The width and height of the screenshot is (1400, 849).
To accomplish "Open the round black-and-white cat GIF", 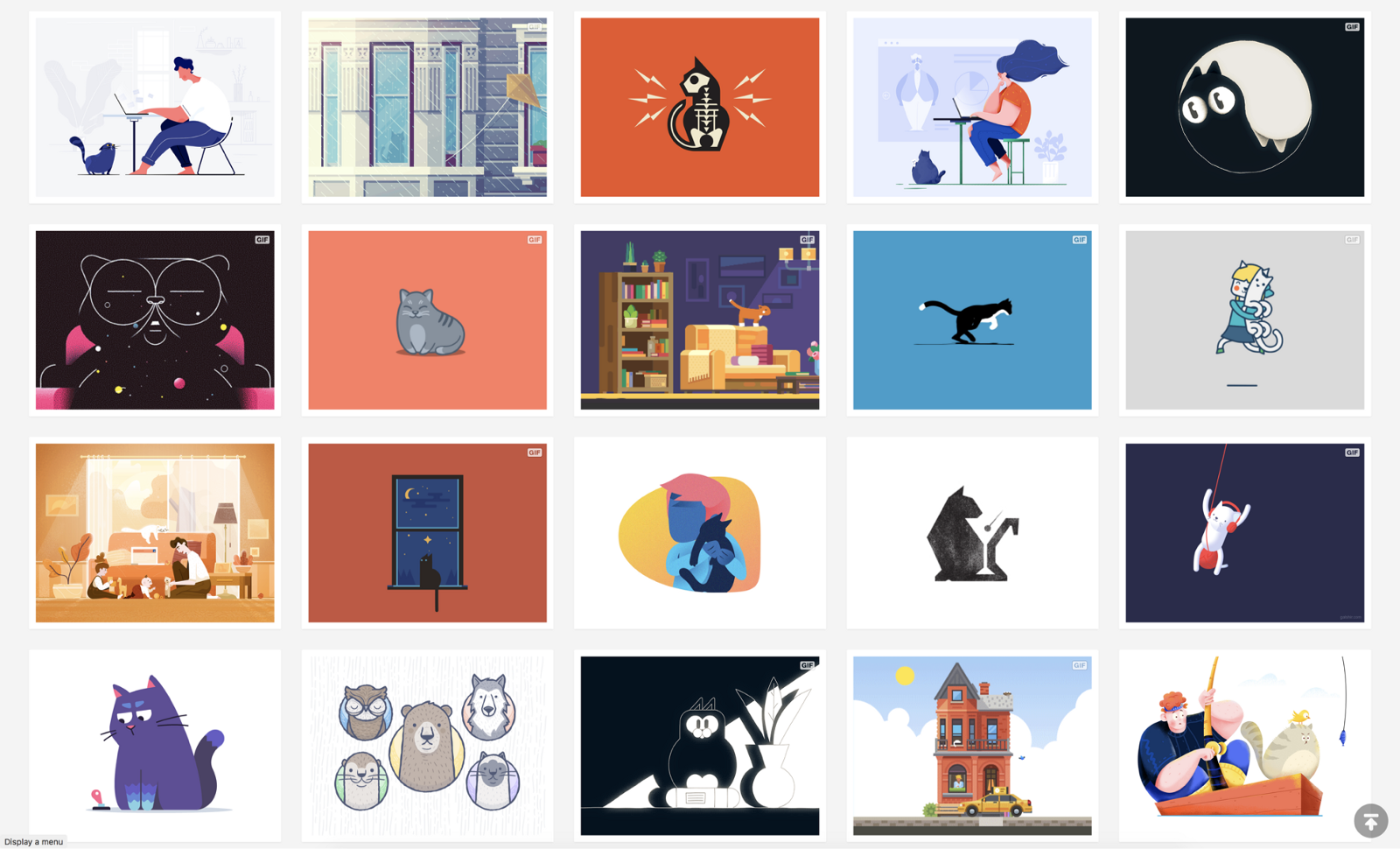I will point(1244,107).
